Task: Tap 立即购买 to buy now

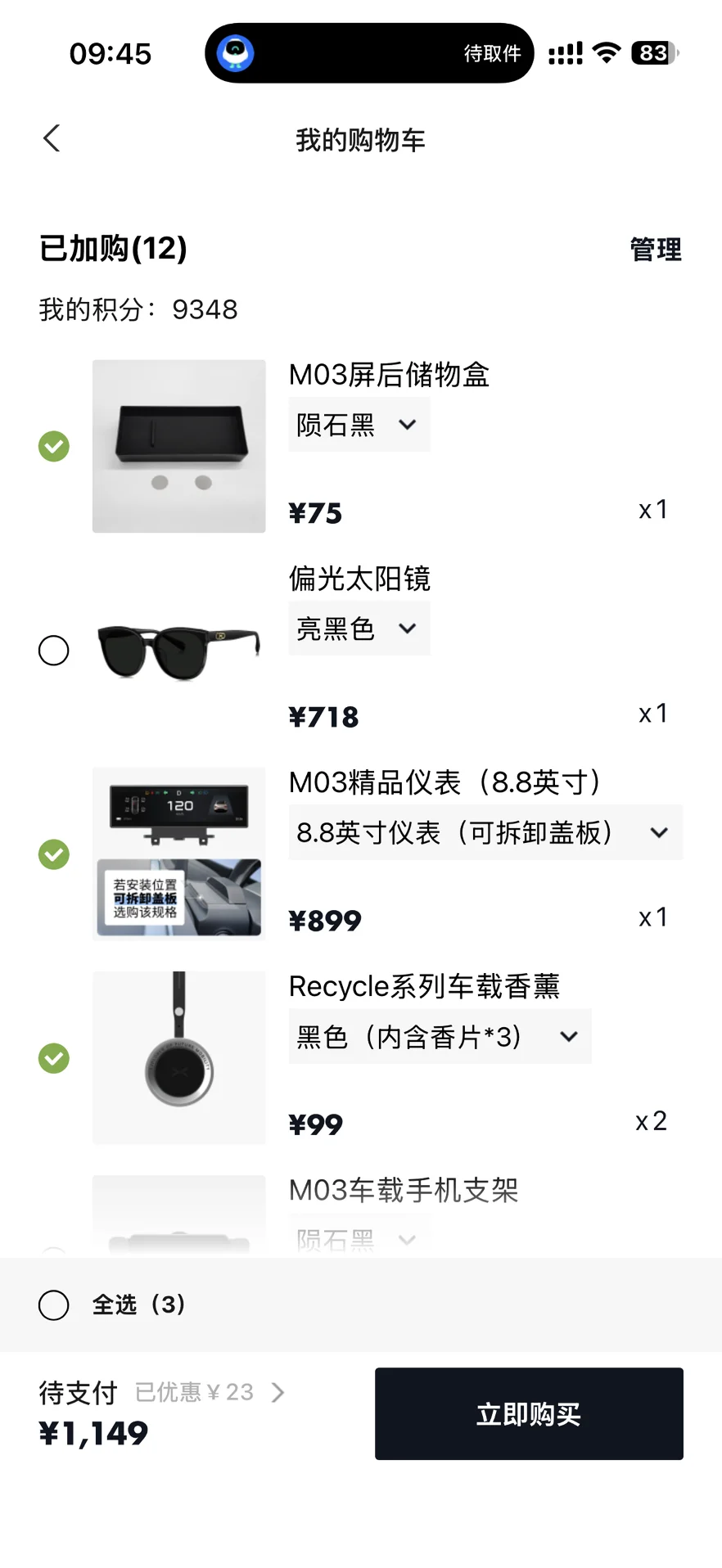Action: [x=529, y=1413]
